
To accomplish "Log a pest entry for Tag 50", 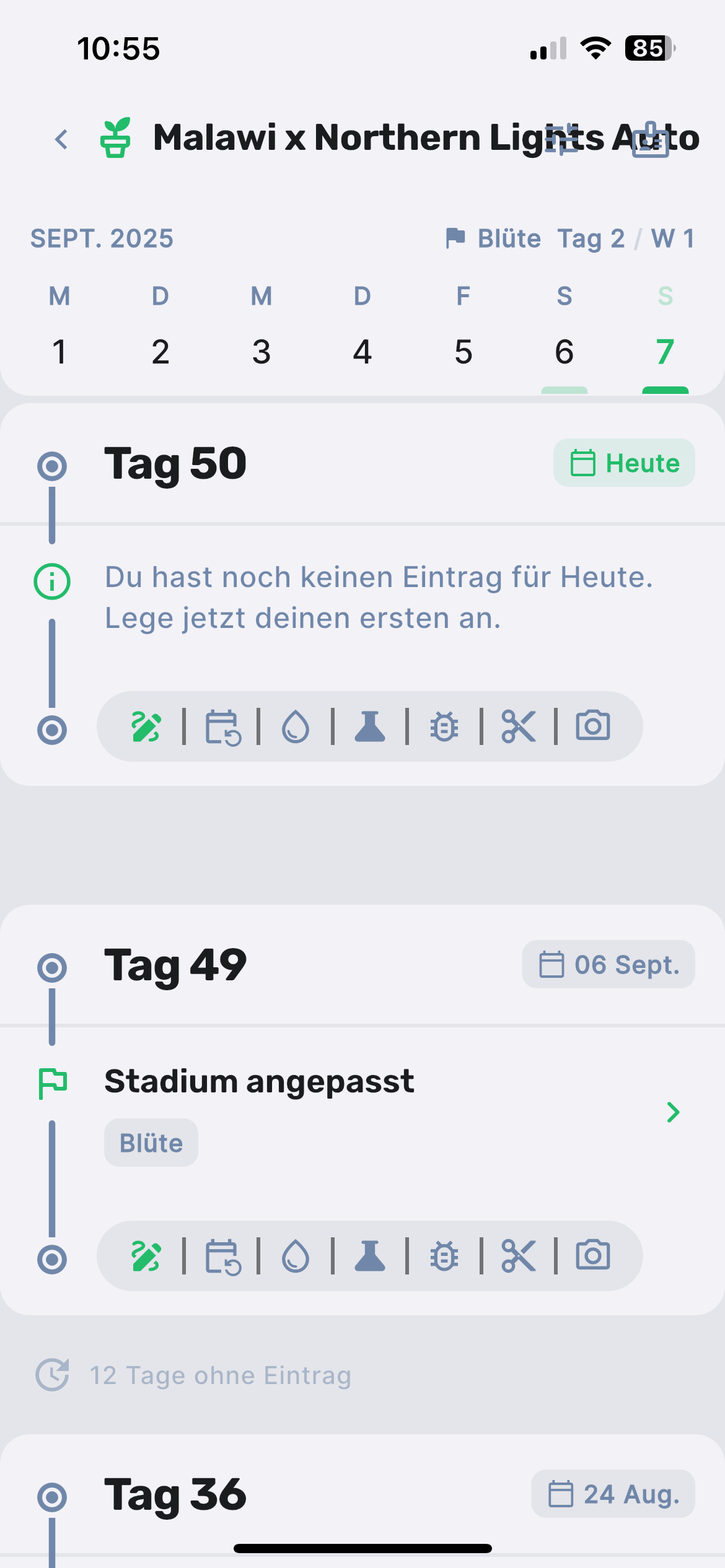I will tap(444, 726).
